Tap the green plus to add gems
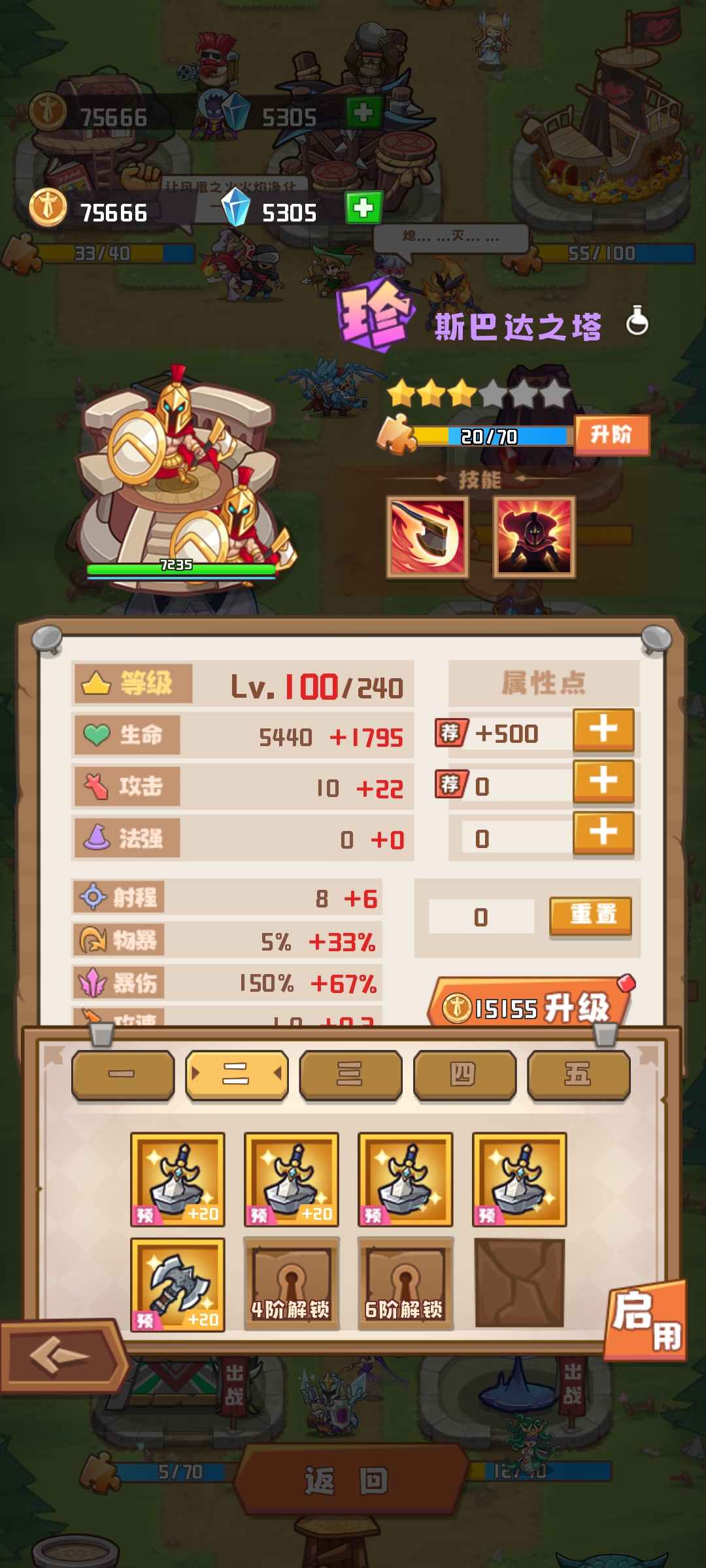 tap(363, 208)
